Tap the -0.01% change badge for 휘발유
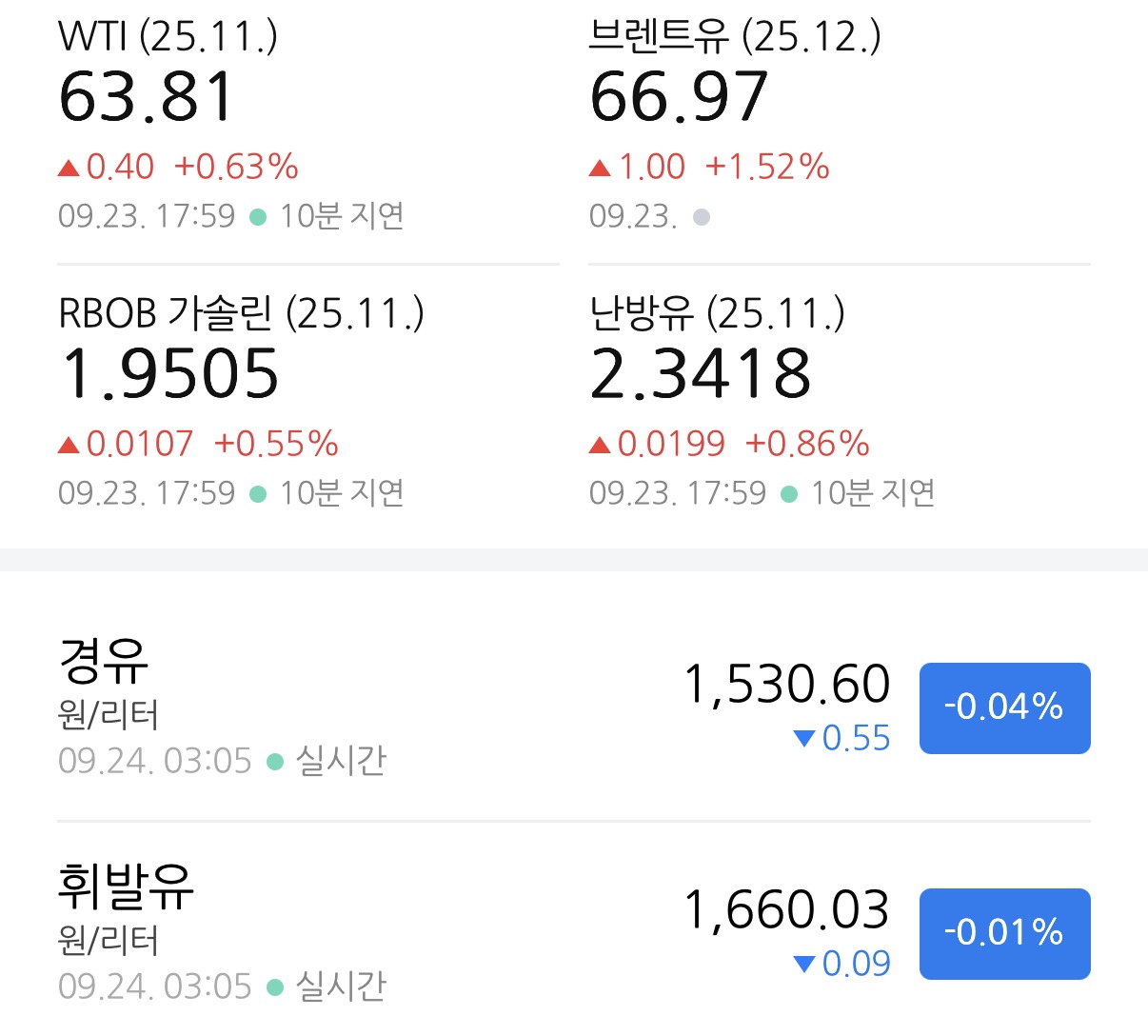This screenshot has height=1036, width=1148. click(x=1004, y=933)
